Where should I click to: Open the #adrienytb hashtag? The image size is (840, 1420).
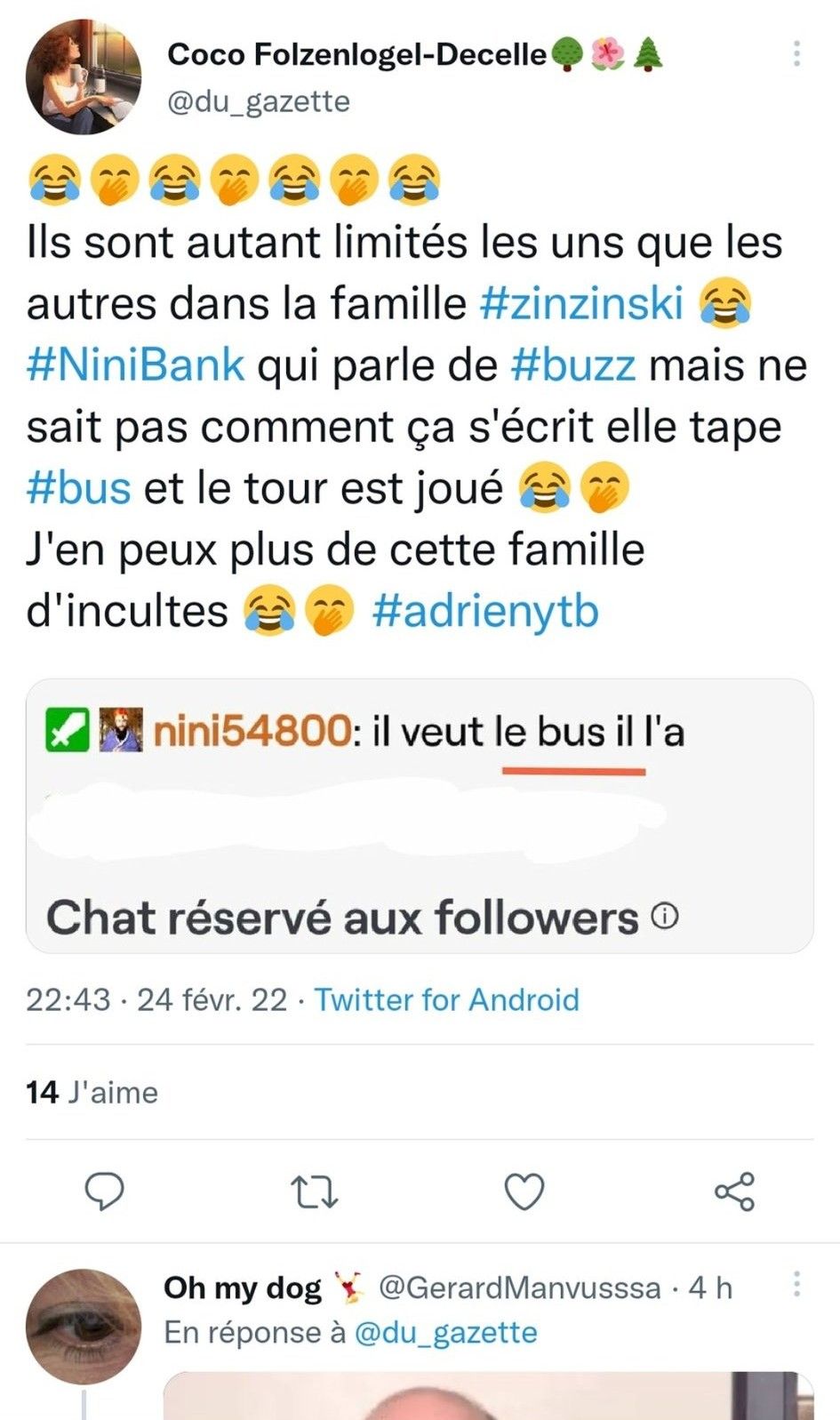click(485, 612)
